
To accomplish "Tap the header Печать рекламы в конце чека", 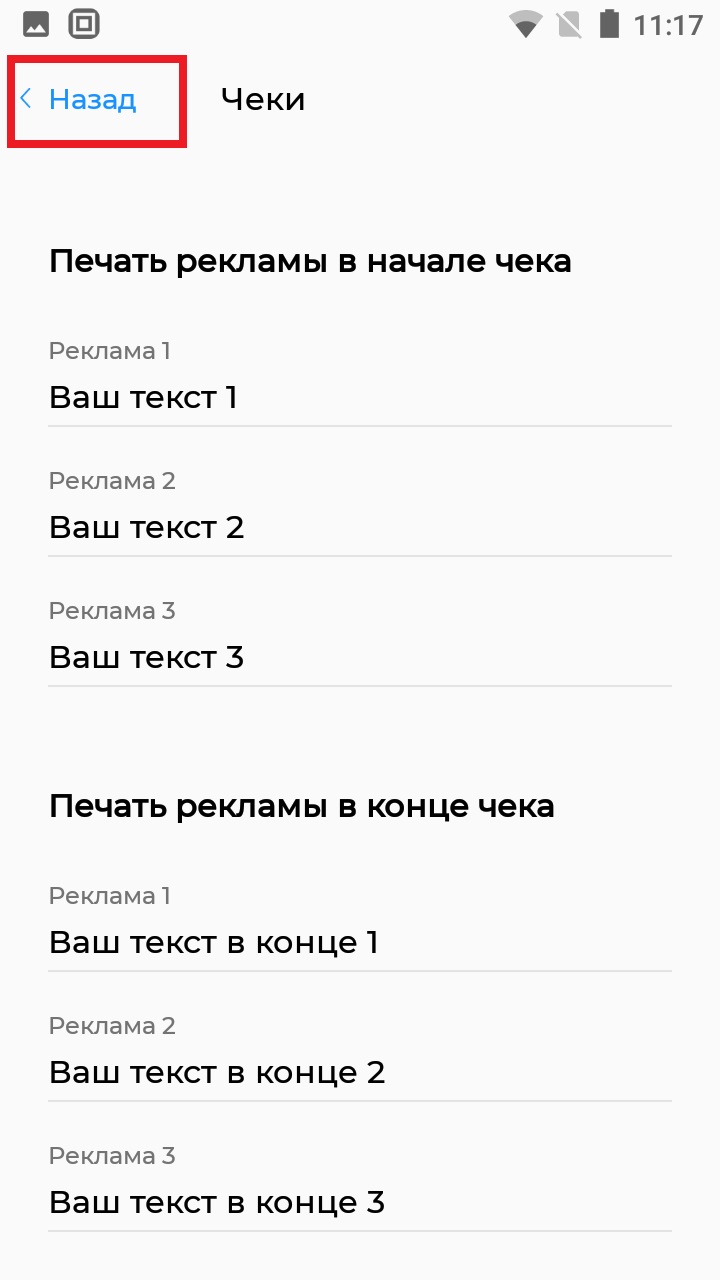I will pos(302,805).
